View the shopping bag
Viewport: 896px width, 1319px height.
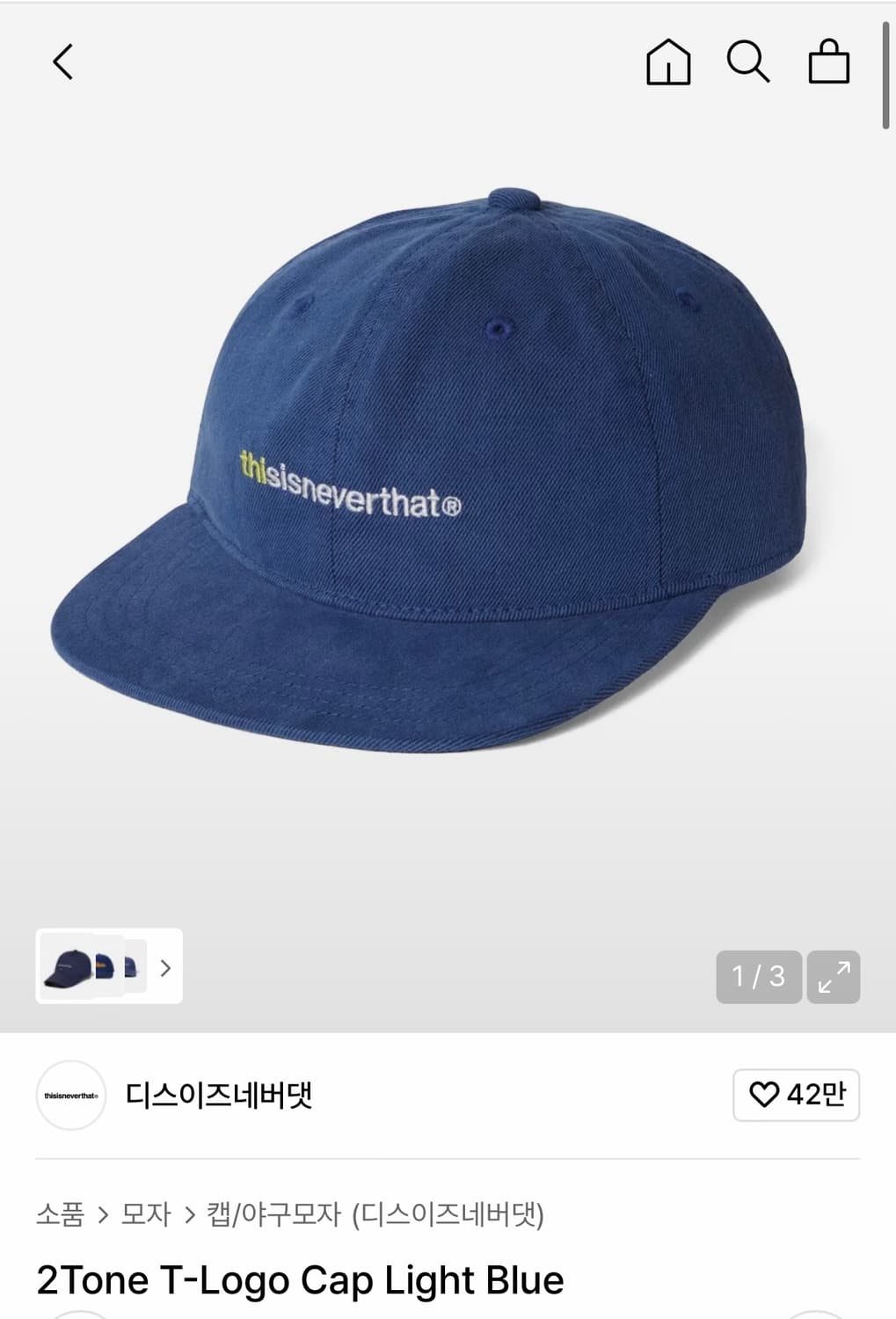click(830, 63)
